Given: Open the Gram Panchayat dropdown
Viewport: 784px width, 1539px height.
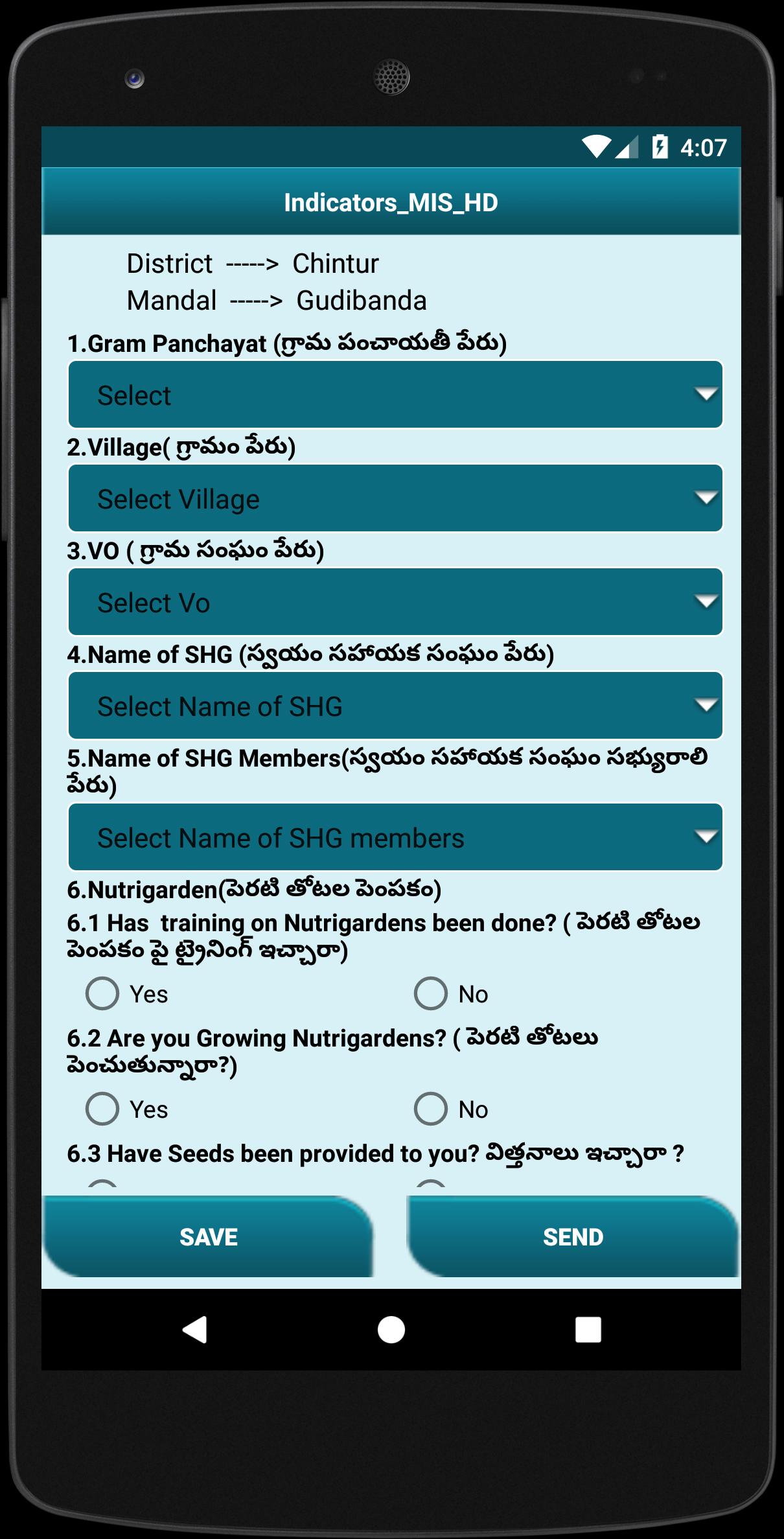Looking at the screenshot, I should (395, 395).
